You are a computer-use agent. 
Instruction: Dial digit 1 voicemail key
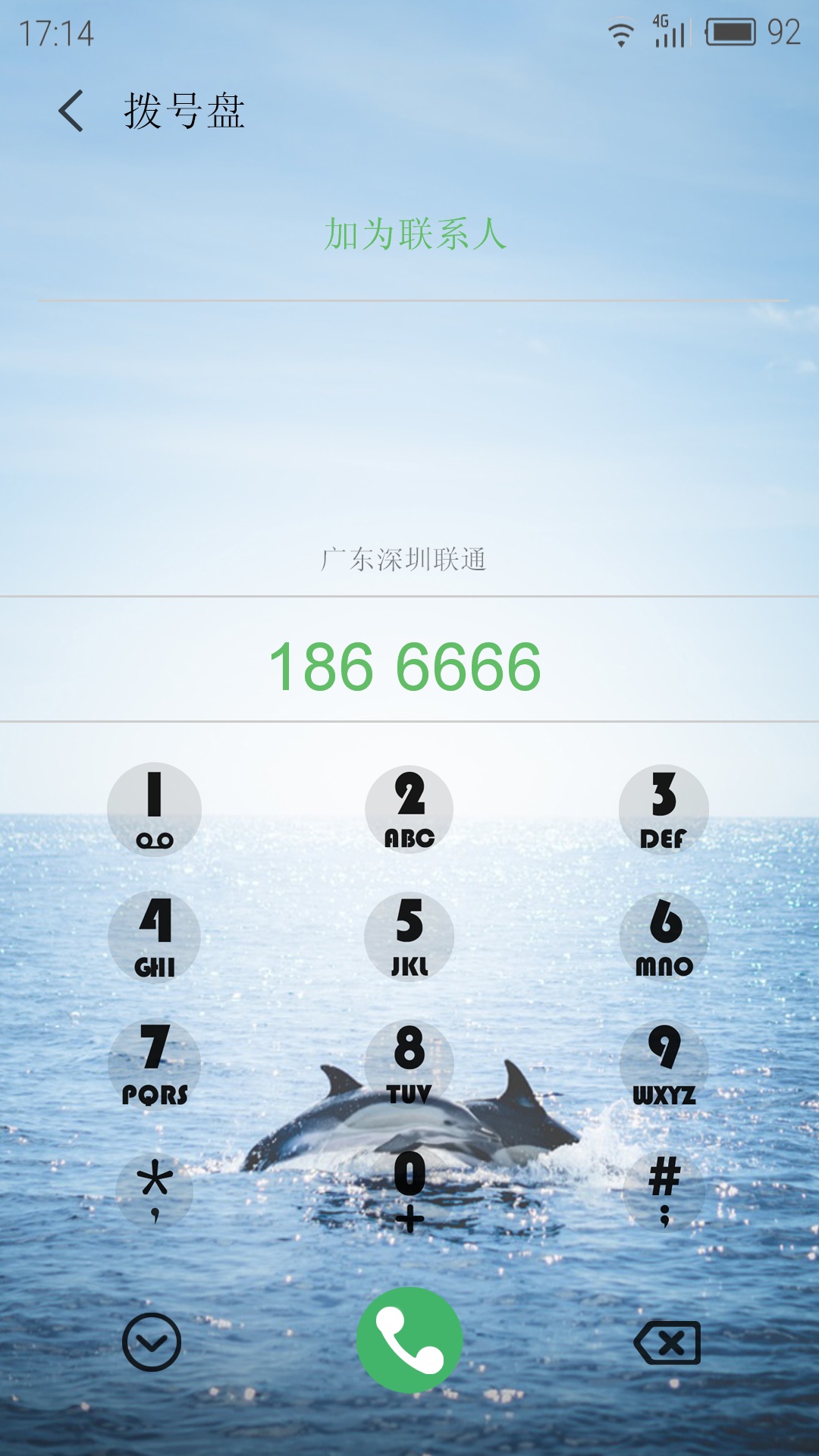[155, 810]
